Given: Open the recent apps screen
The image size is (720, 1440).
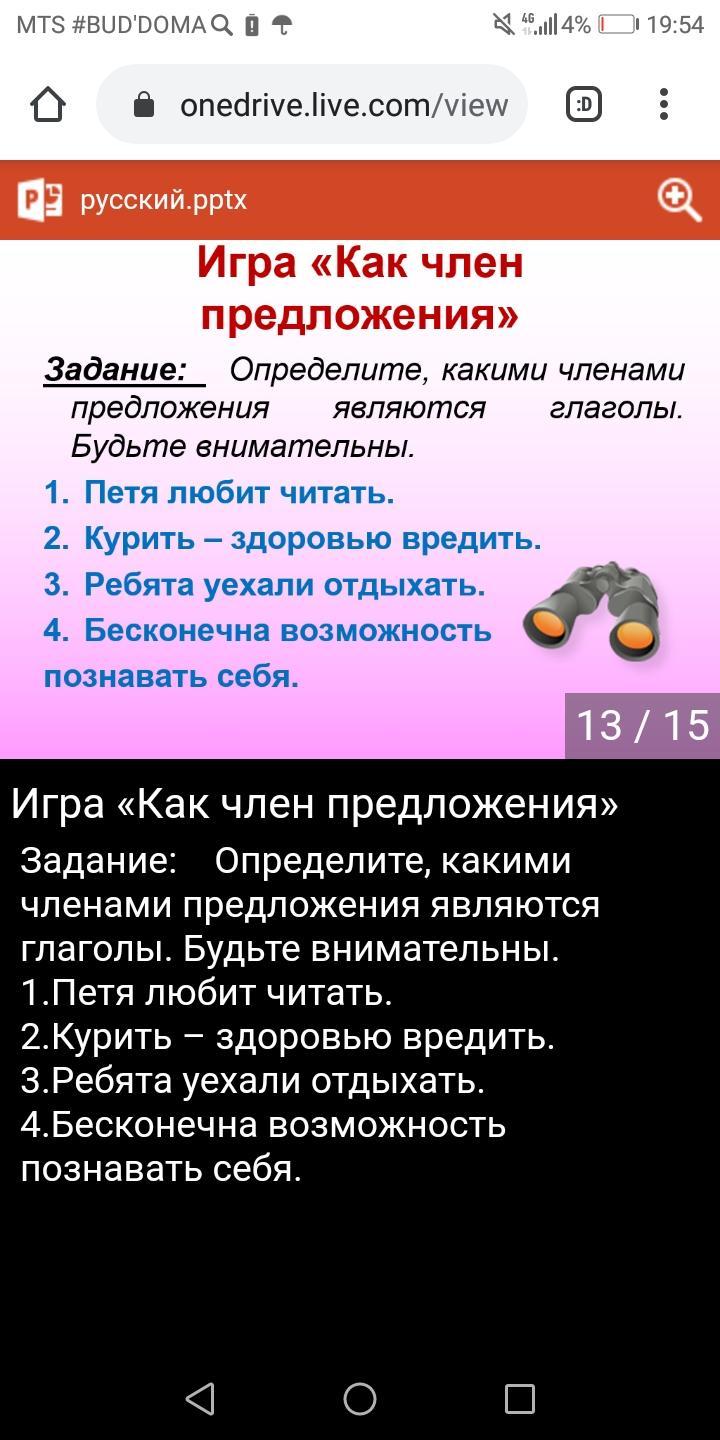Looking at the screenshot, I should [x=519, y=1398].
